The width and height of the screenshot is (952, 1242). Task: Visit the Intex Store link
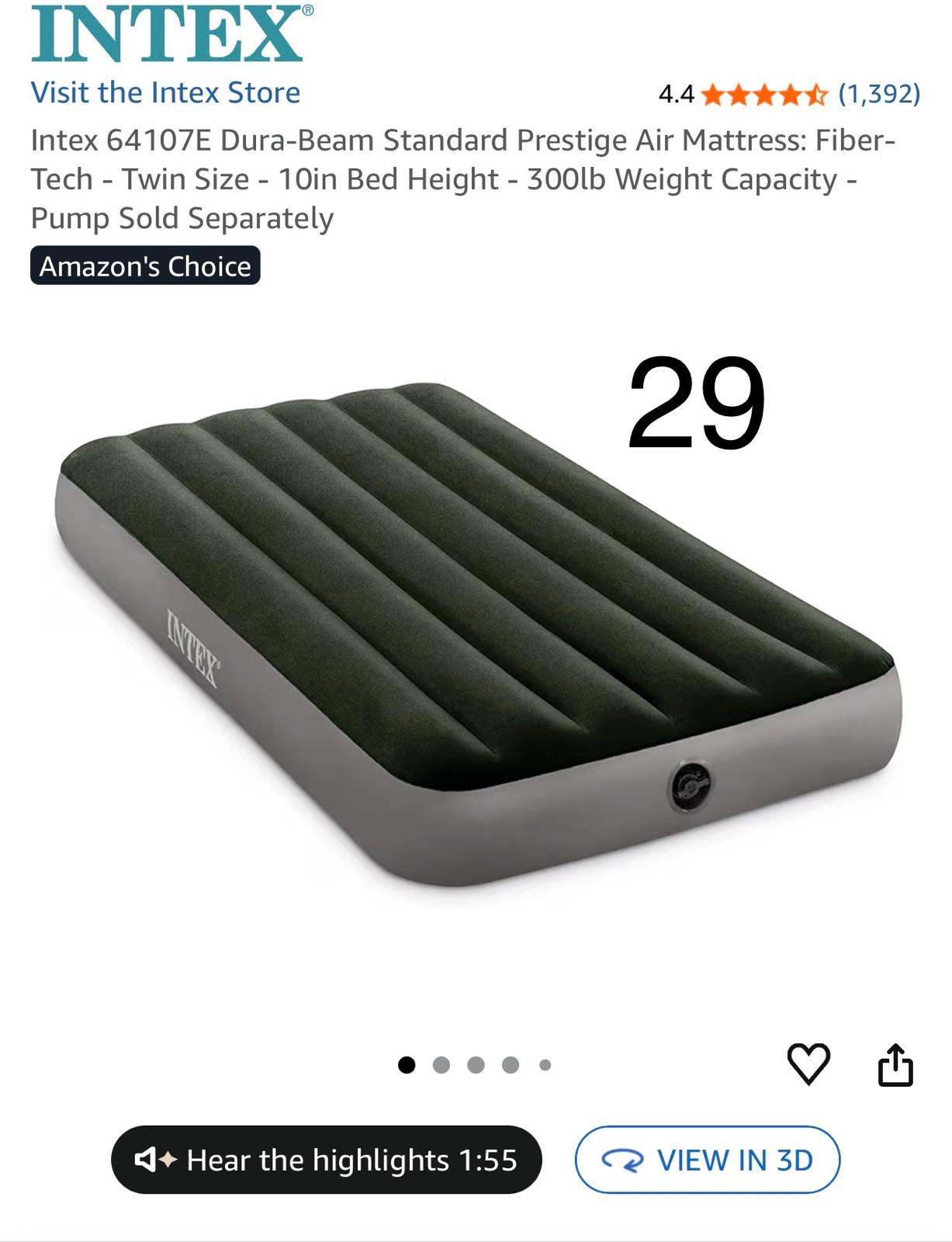coord(165,93)
